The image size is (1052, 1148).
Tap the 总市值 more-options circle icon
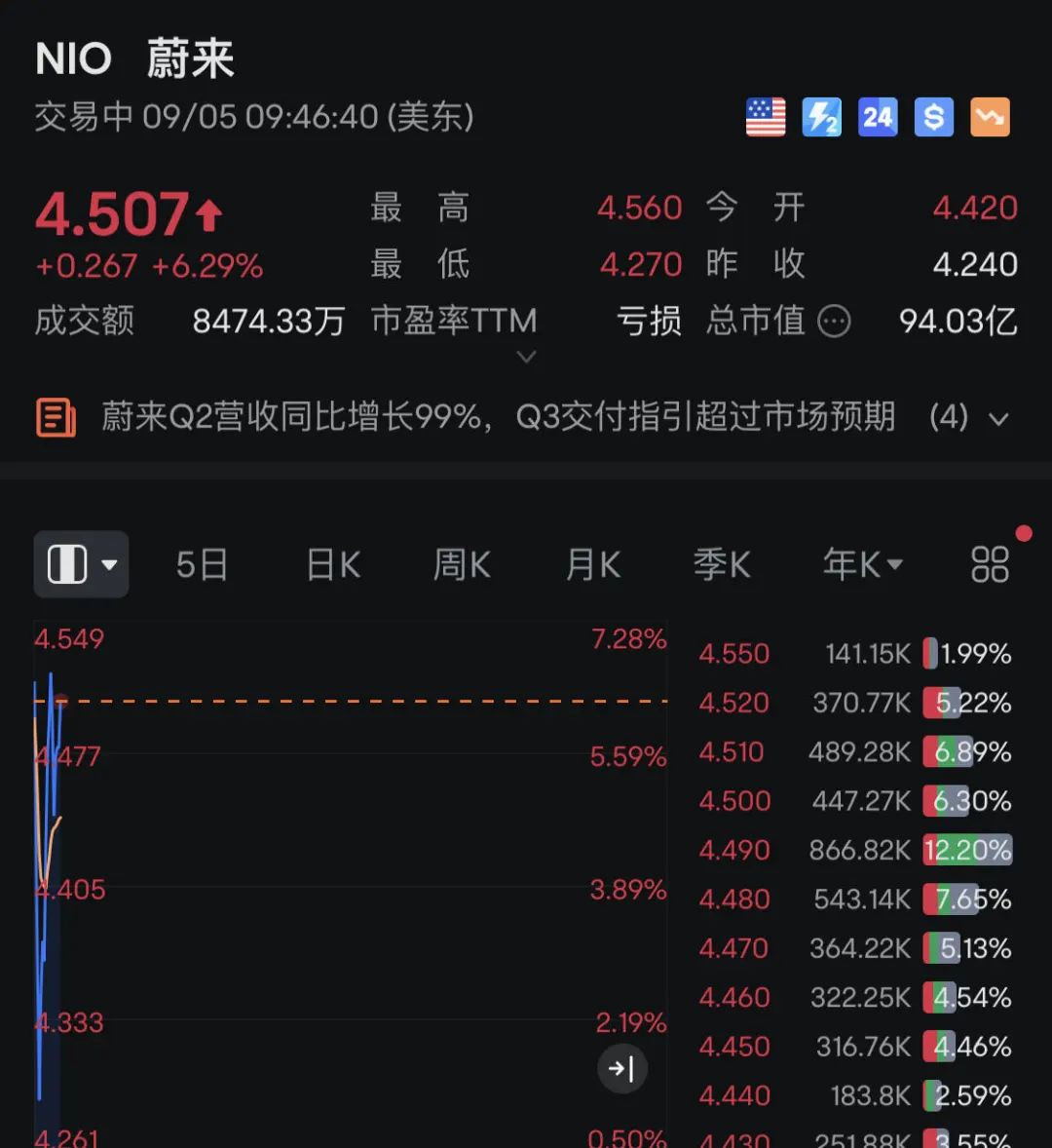click(834, 321)
